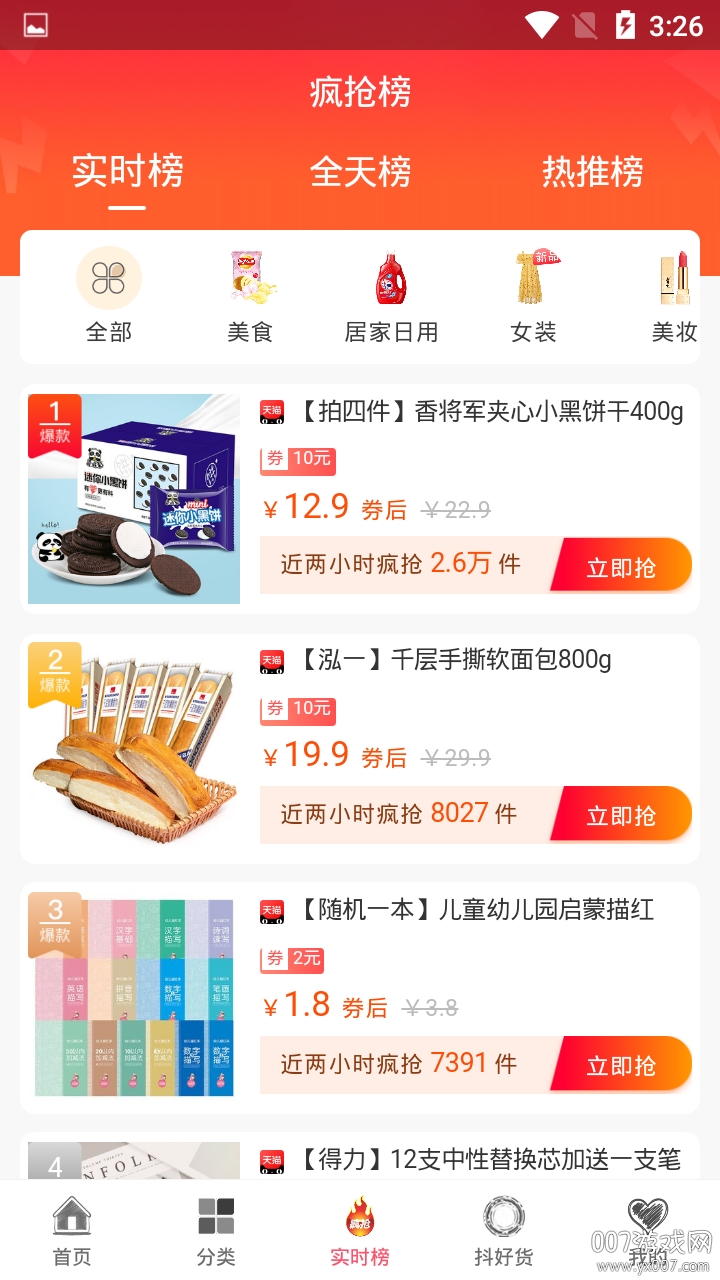The width and height of the screenshot is (720, 1280).
Task: Tap the 首页 home icon in bottom navigation
Action: 71,1215
